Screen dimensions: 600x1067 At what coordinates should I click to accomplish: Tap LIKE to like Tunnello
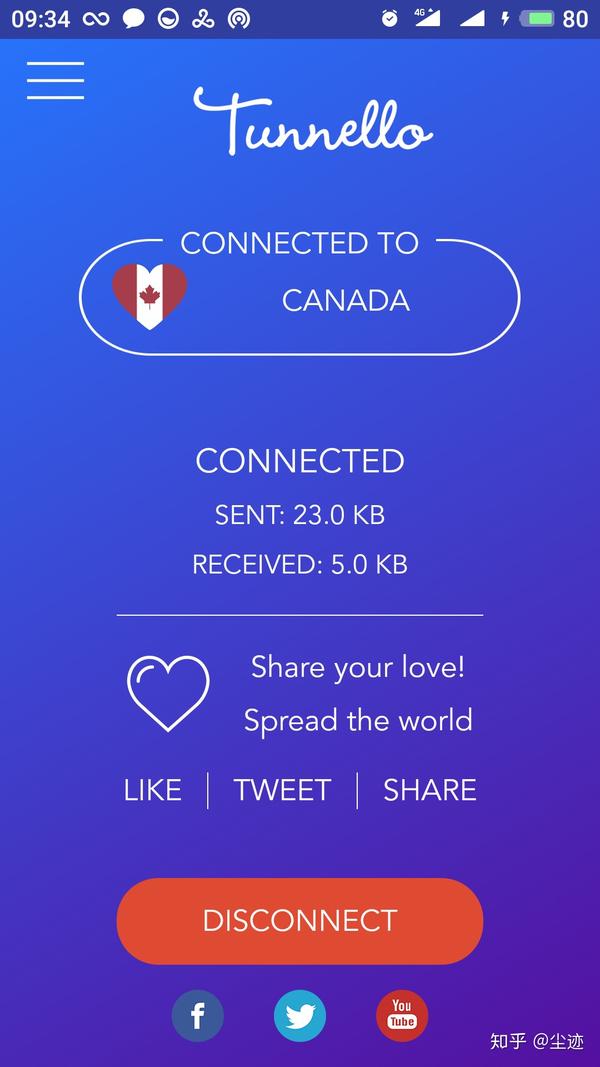pos(152,790)
